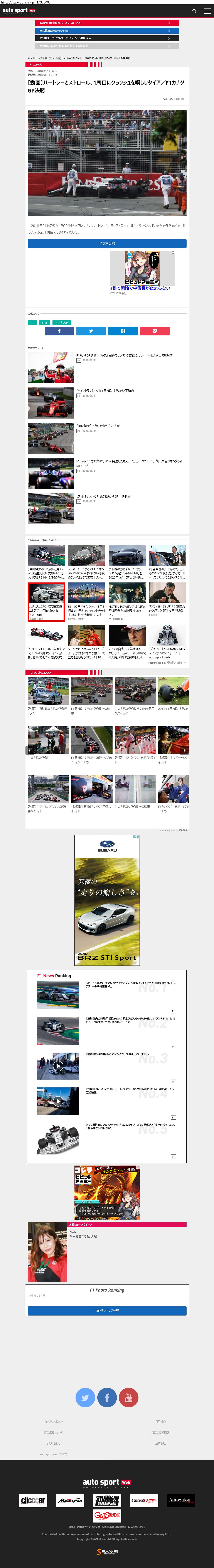
Task: Open the clicccar logo link
Action: click(33, 1501)
